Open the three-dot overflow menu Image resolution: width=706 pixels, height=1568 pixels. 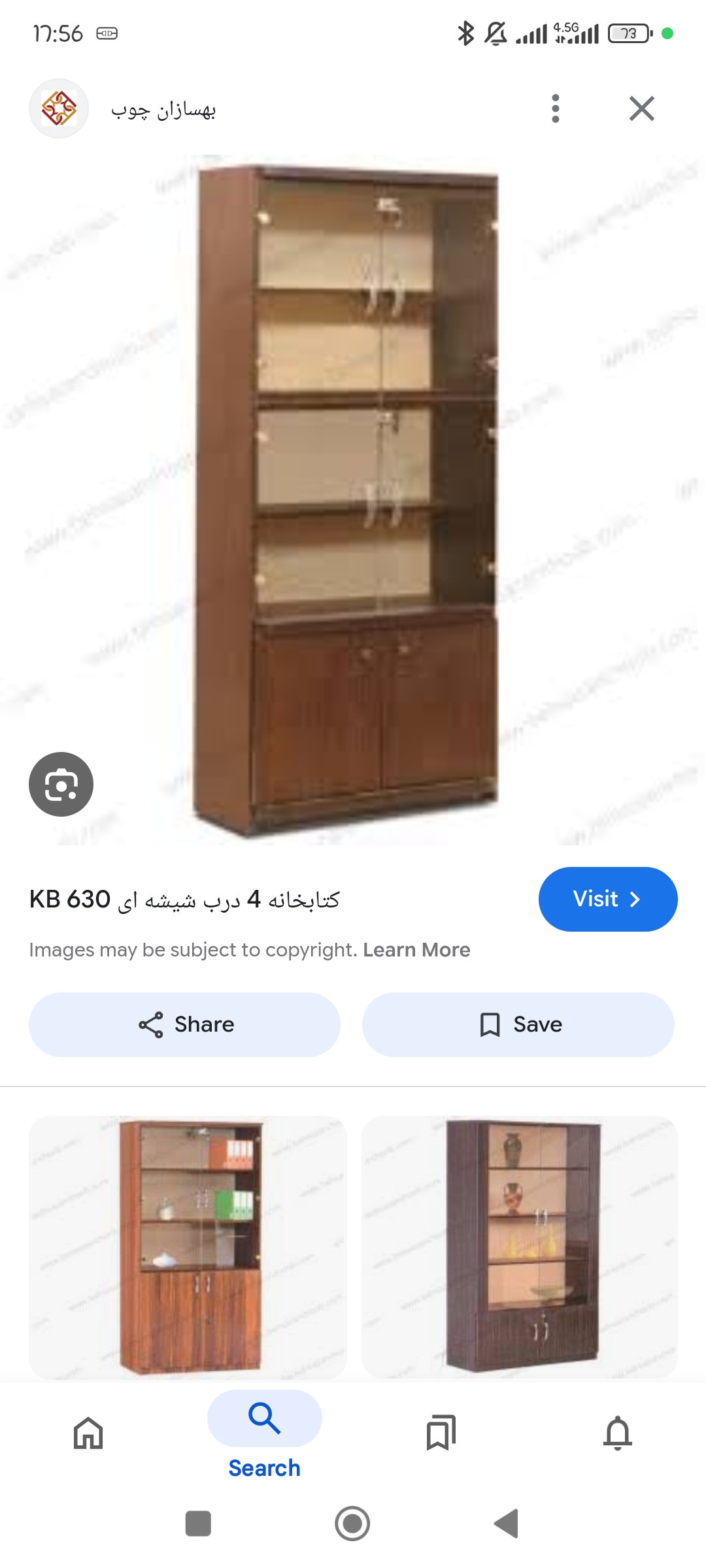coord(555,108)
